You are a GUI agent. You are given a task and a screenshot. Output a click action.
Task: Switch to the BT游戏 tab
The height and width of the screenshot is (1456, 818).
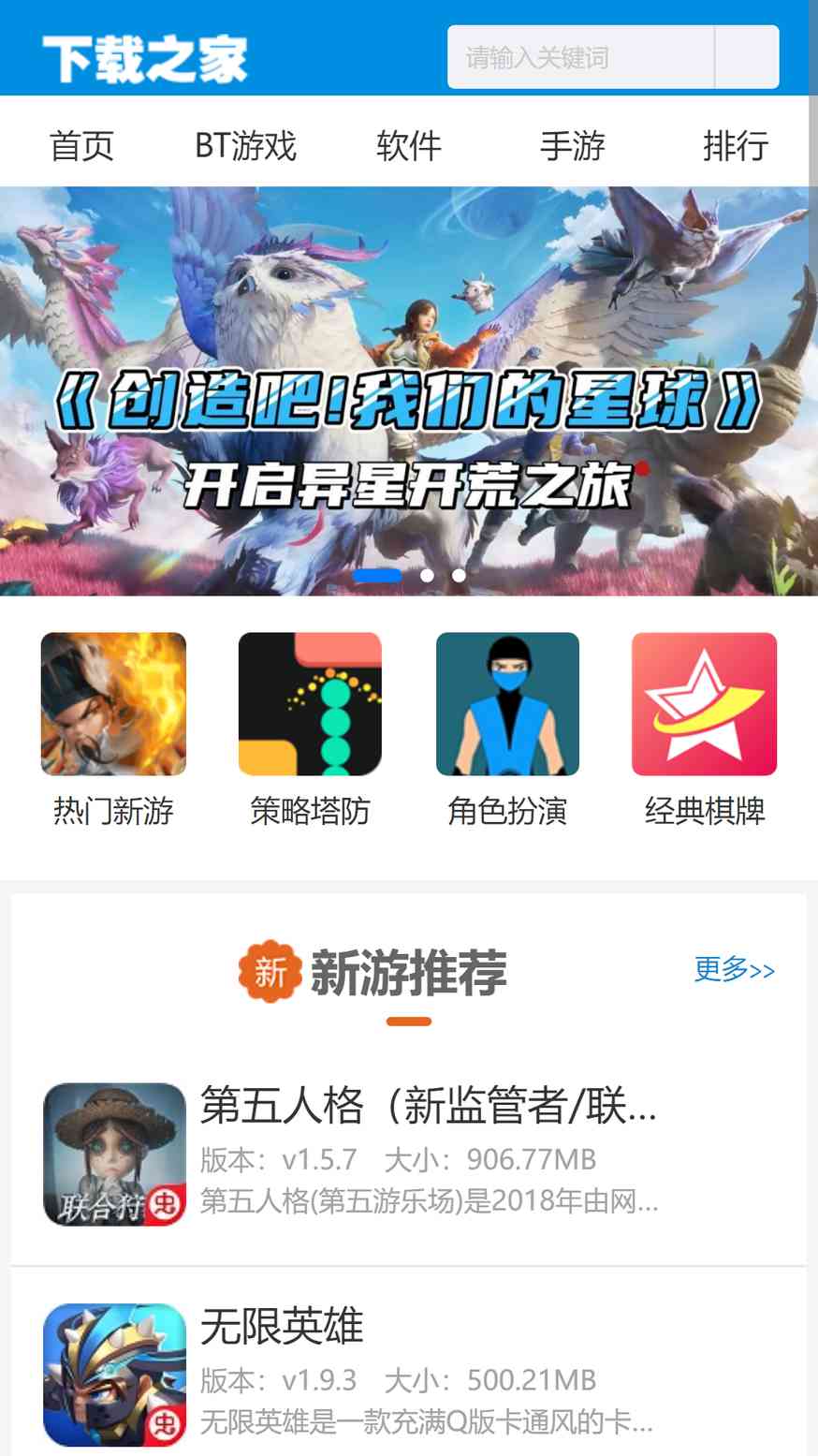pyautogui.click(x=245, y=146)
